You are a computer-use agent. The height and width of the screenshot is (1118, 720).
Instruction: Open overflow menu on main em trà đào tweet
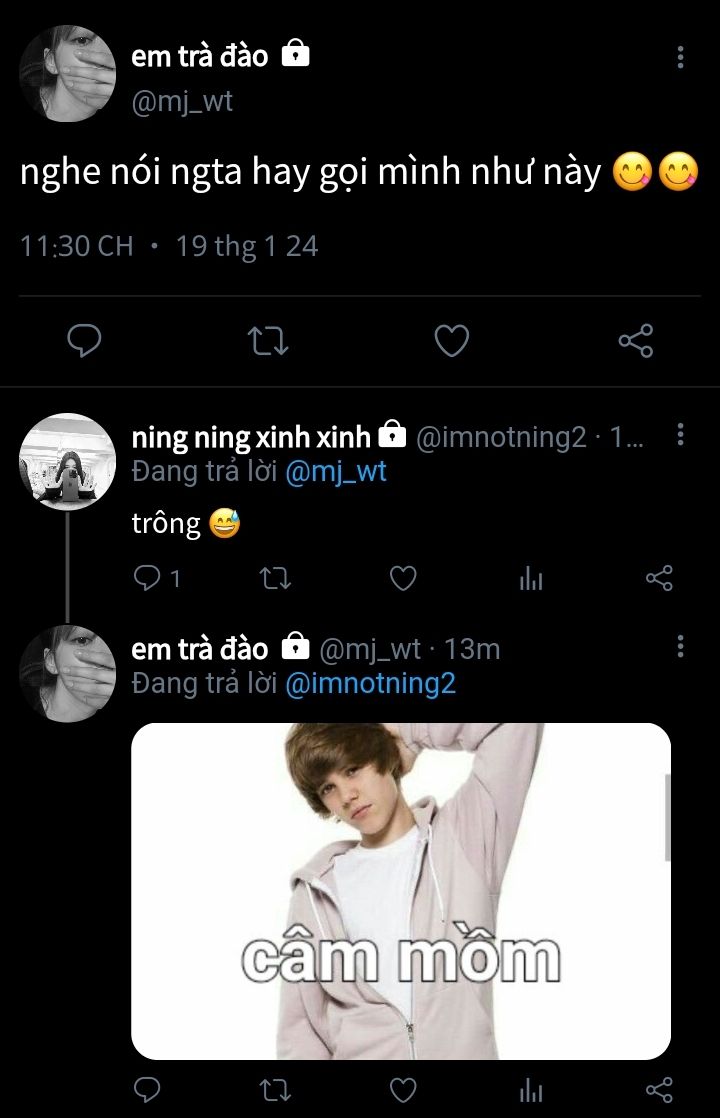(x=680, y=57)
